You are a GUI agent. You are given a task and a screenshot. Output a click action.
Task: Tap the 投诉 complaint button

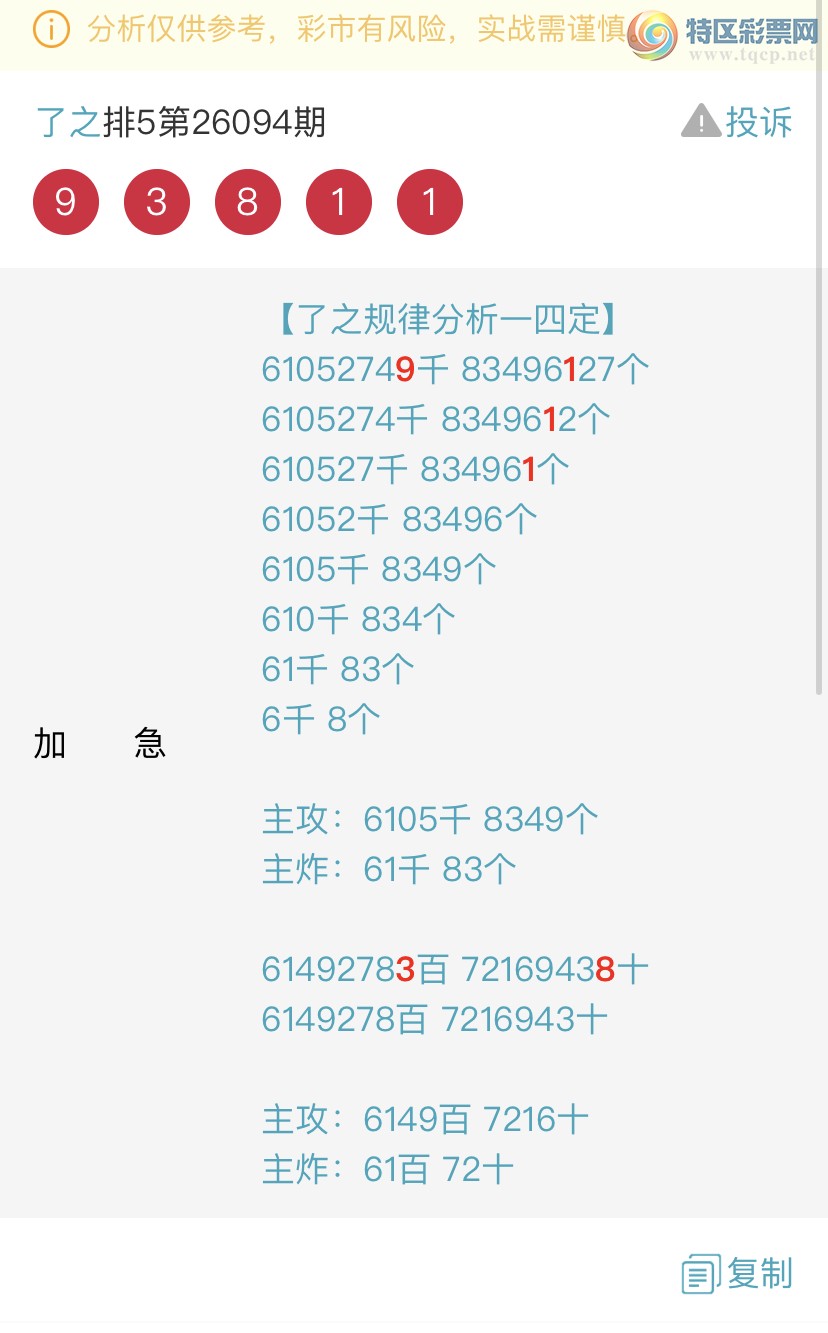tap(738, 123)
